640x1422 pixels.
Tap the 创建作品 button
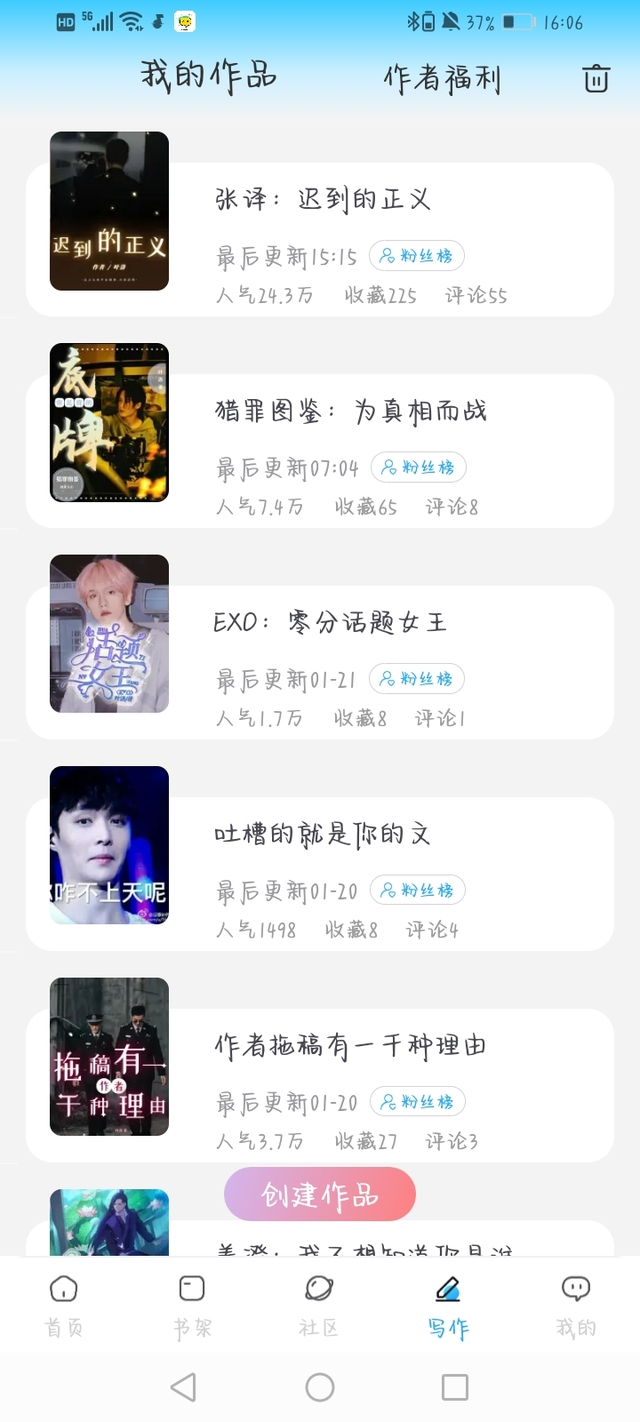click(x=320, y=1194)
